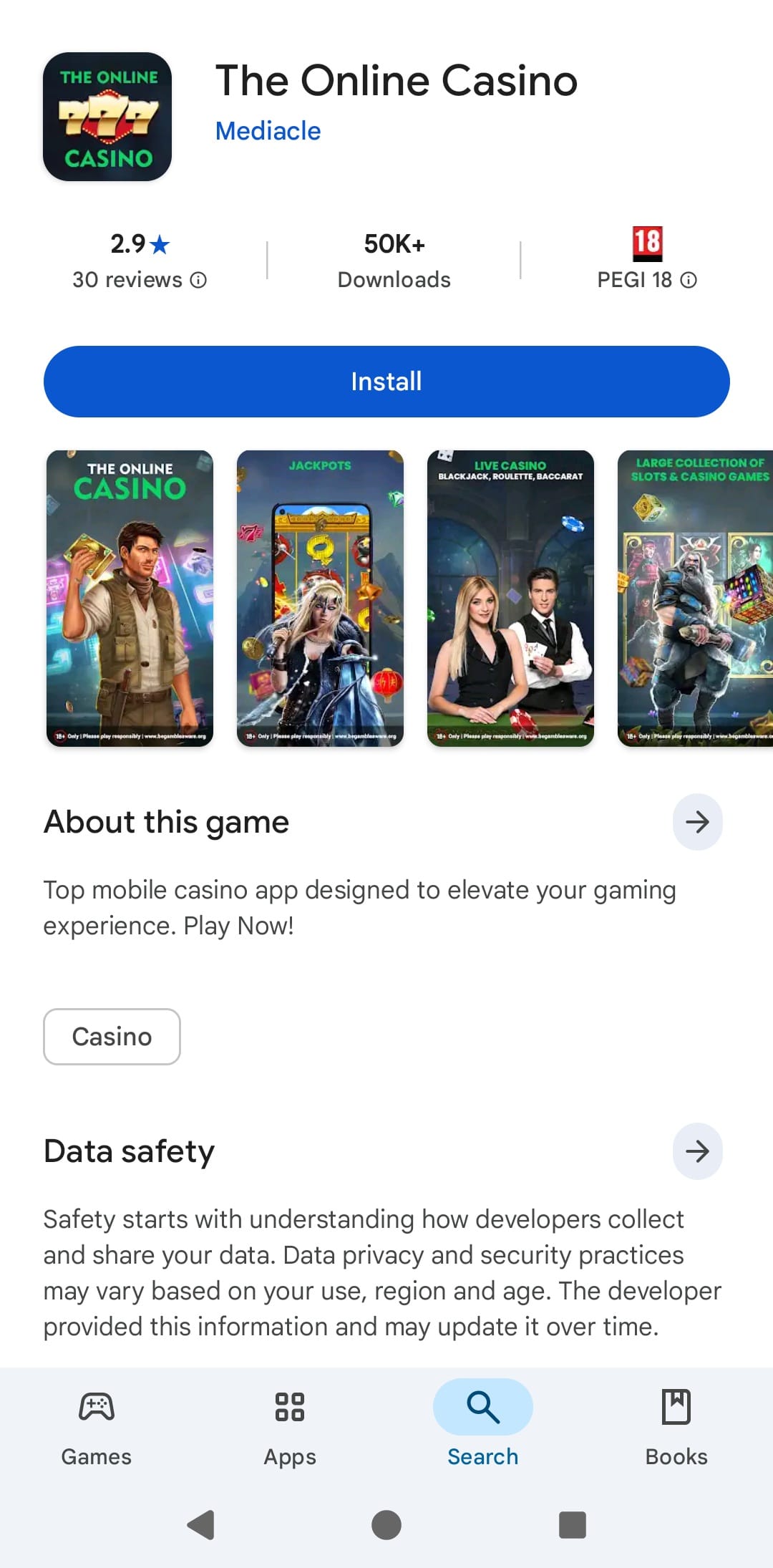Install The Online Casino app

tap(386, 382)
